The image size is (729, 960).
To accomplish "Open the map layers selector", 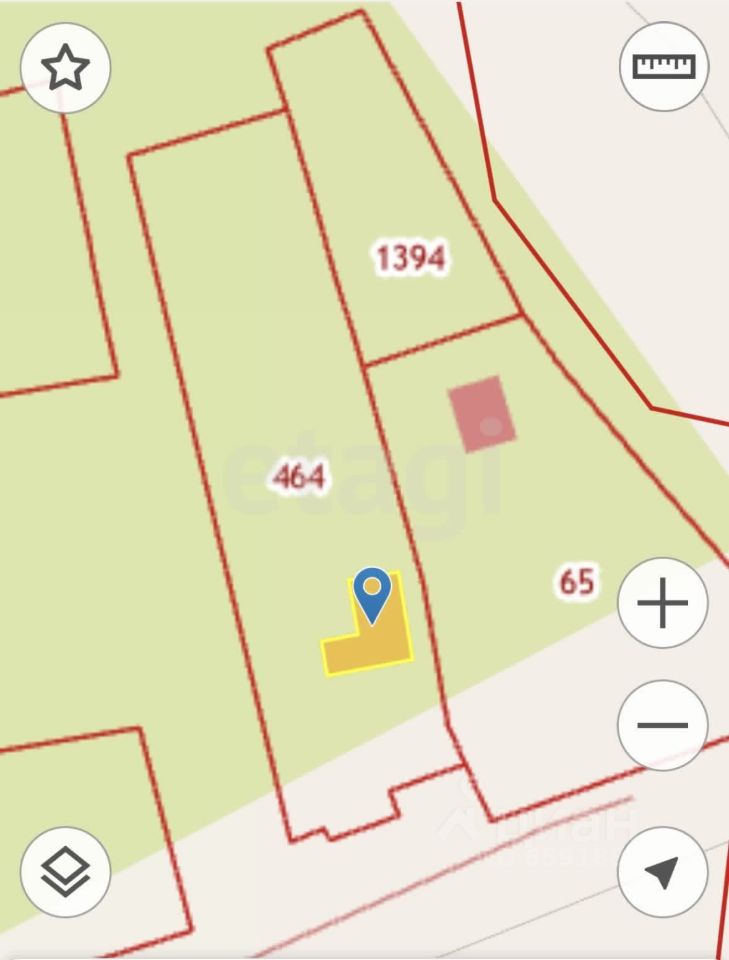I will [x=65, y=872].
